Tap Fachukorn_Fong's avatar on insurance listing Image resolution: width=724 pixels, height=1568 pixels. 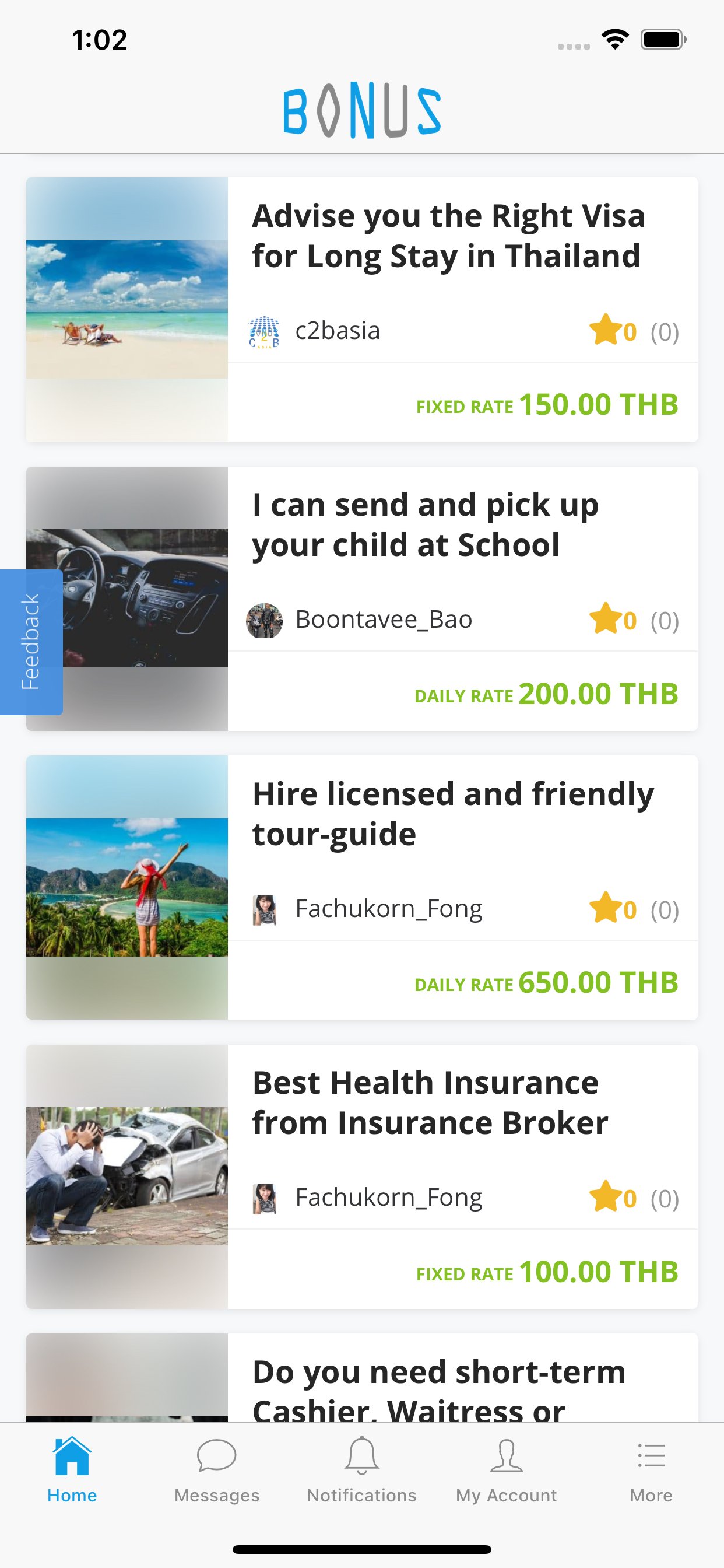click(264, 1198)
